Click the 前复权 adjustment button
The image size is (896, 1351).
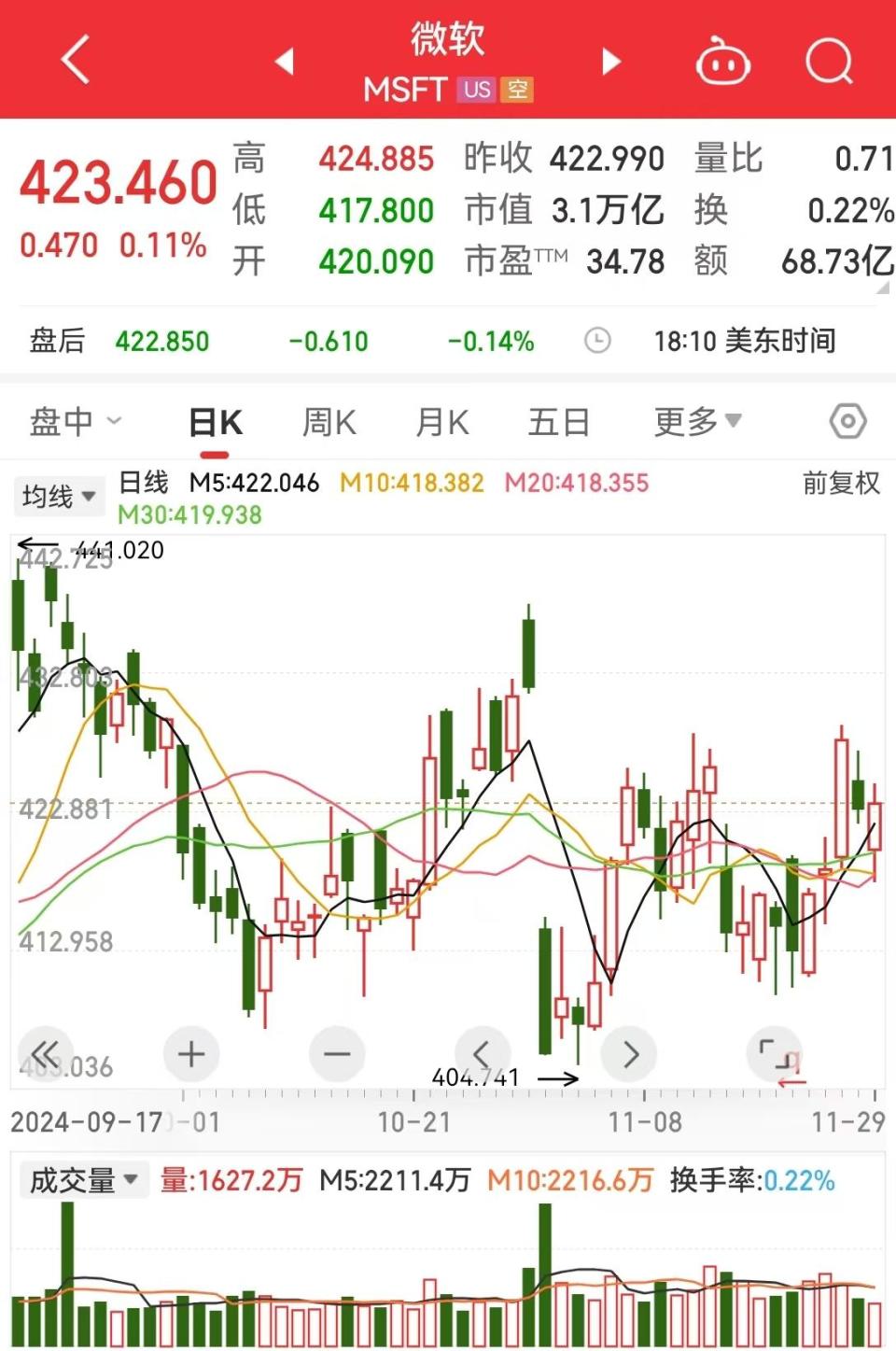pos(837,483)
